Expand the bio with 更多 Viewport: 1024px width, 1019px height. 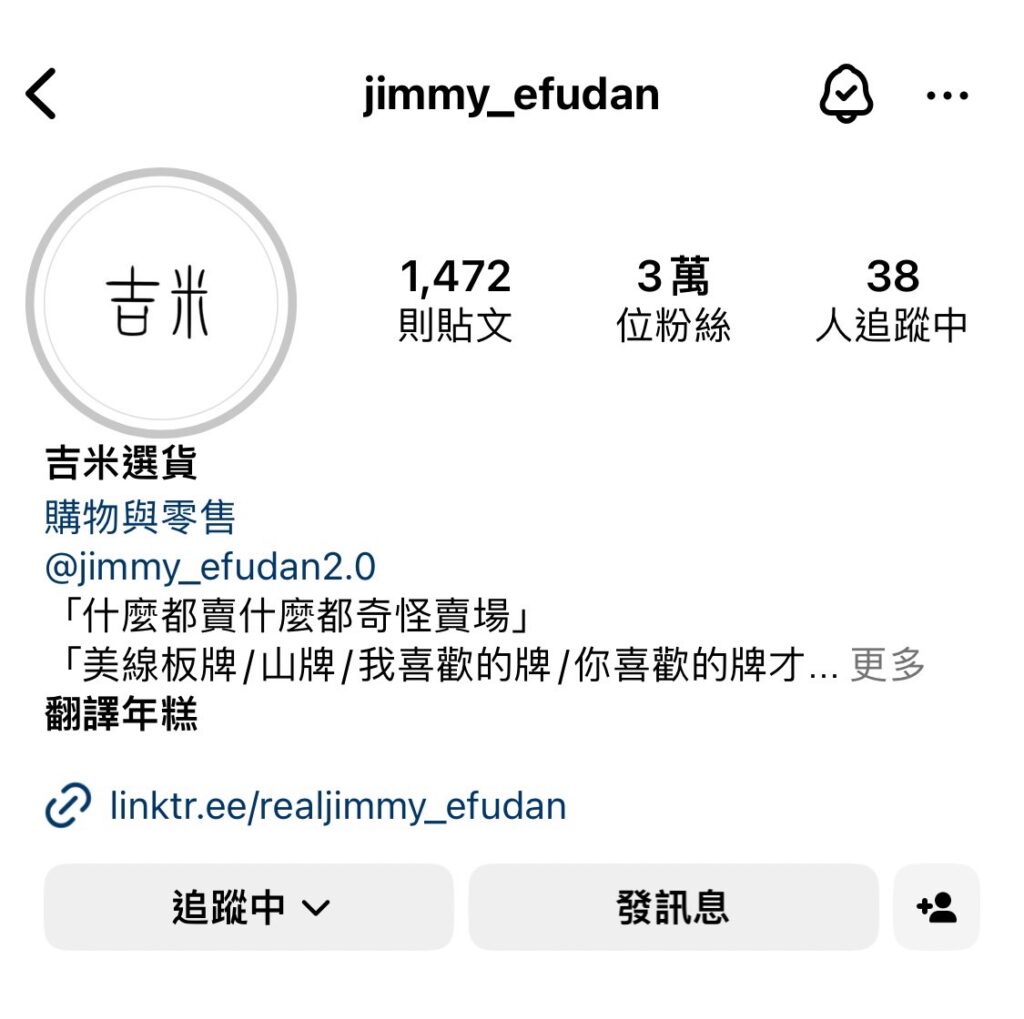887,665
